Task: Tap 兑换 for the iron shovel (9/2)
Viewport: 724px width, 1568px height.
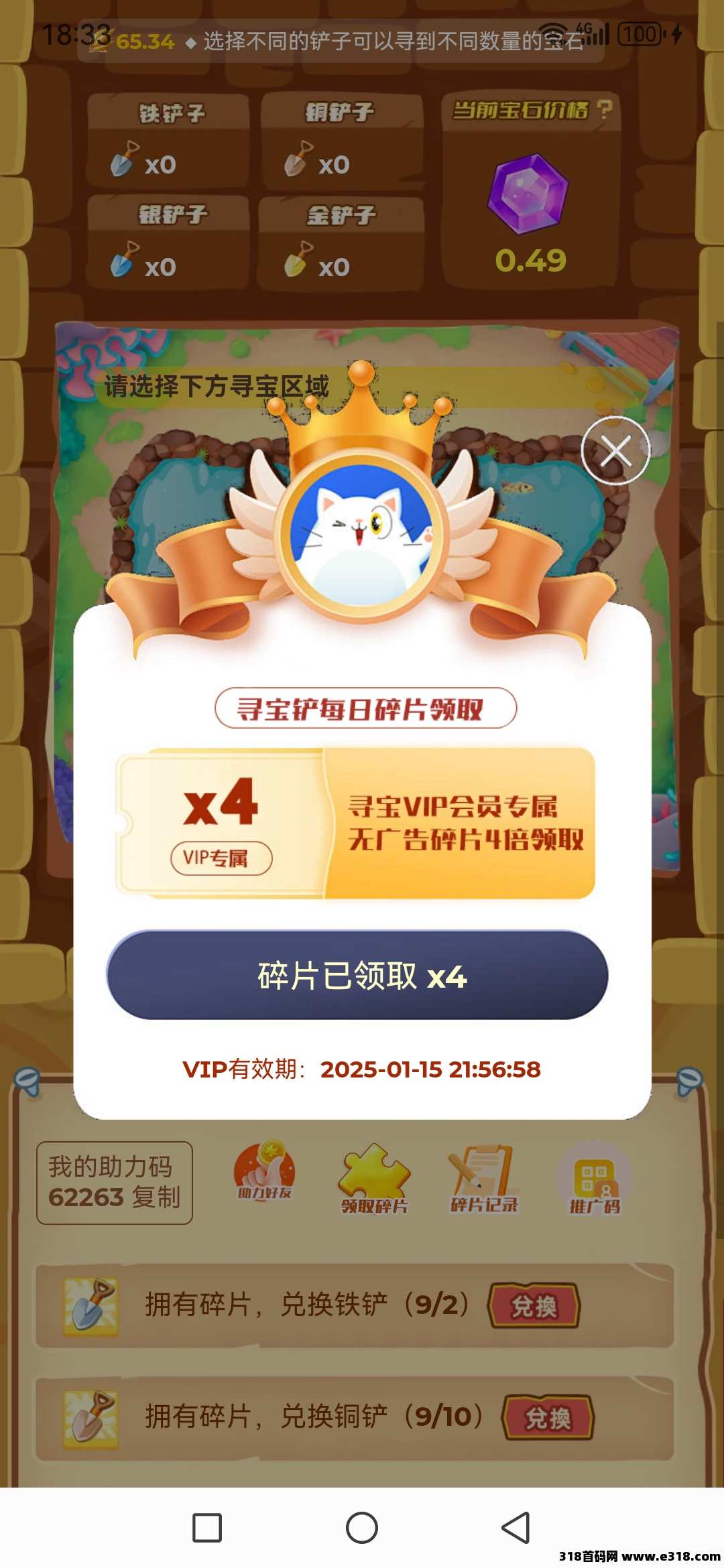Action: [x=534, y=1306]
